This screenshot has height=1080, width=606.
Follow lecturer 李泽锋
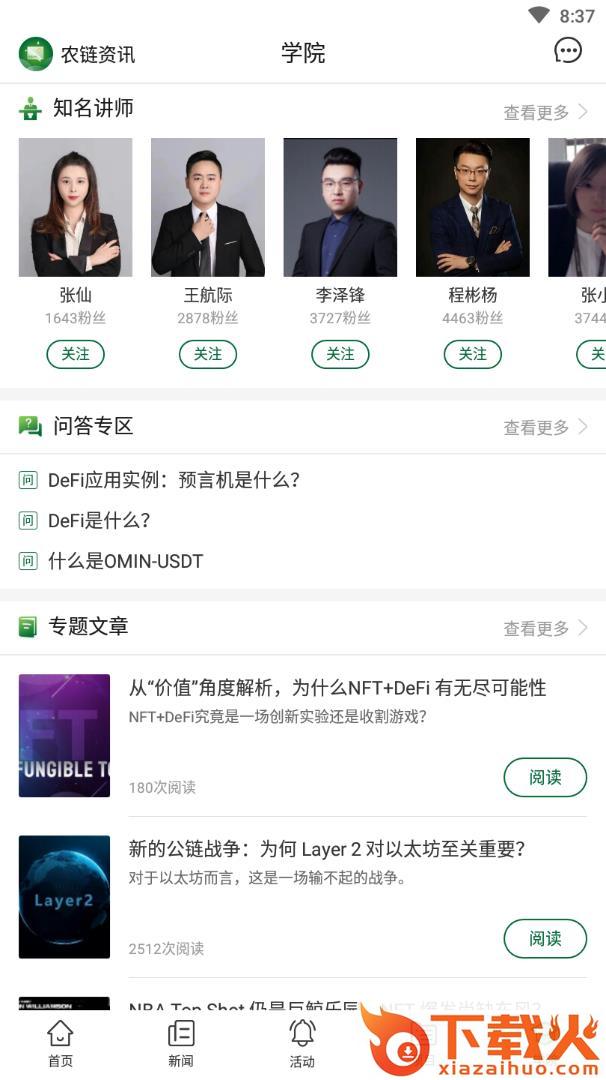click(340, 354)
